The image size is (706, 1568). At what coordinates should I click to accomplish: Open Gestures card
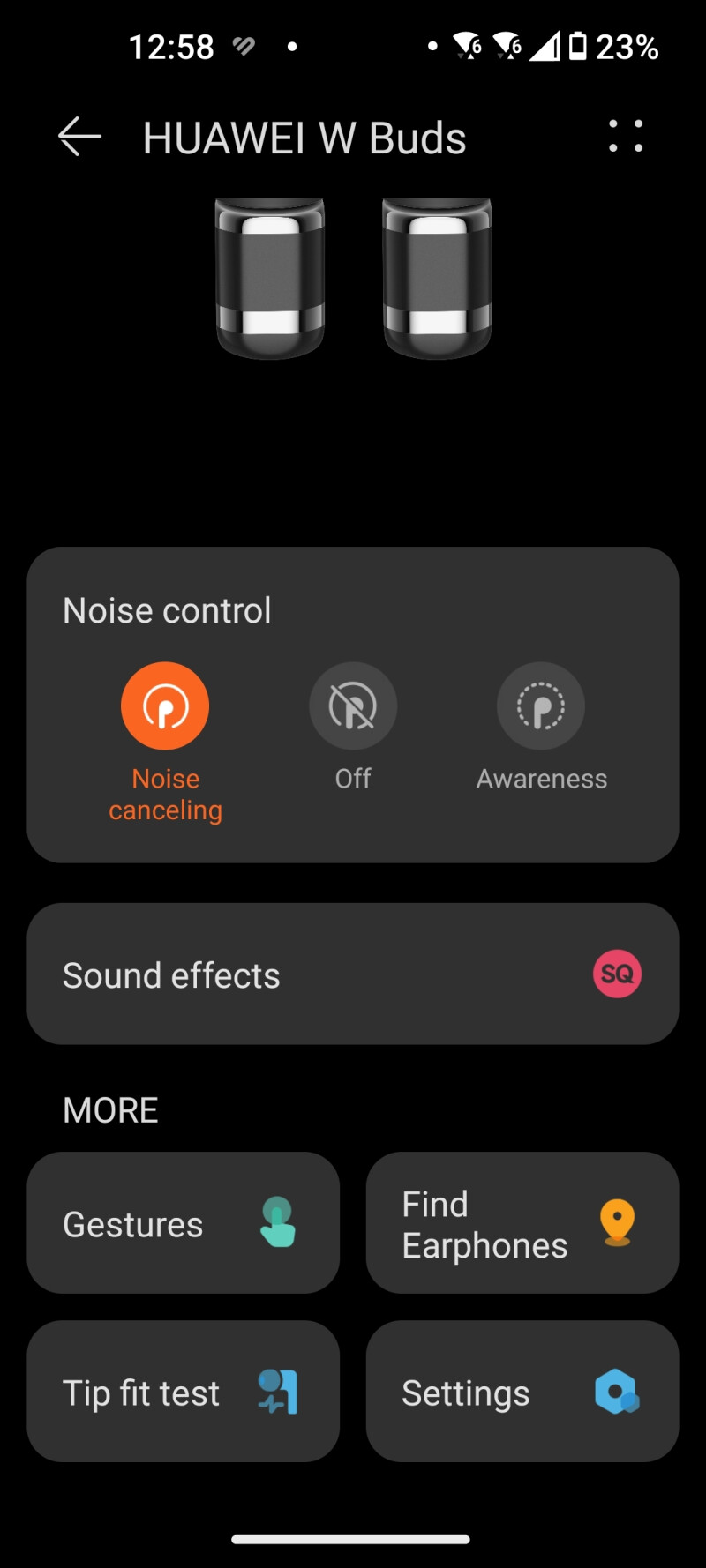point(183,1223)
